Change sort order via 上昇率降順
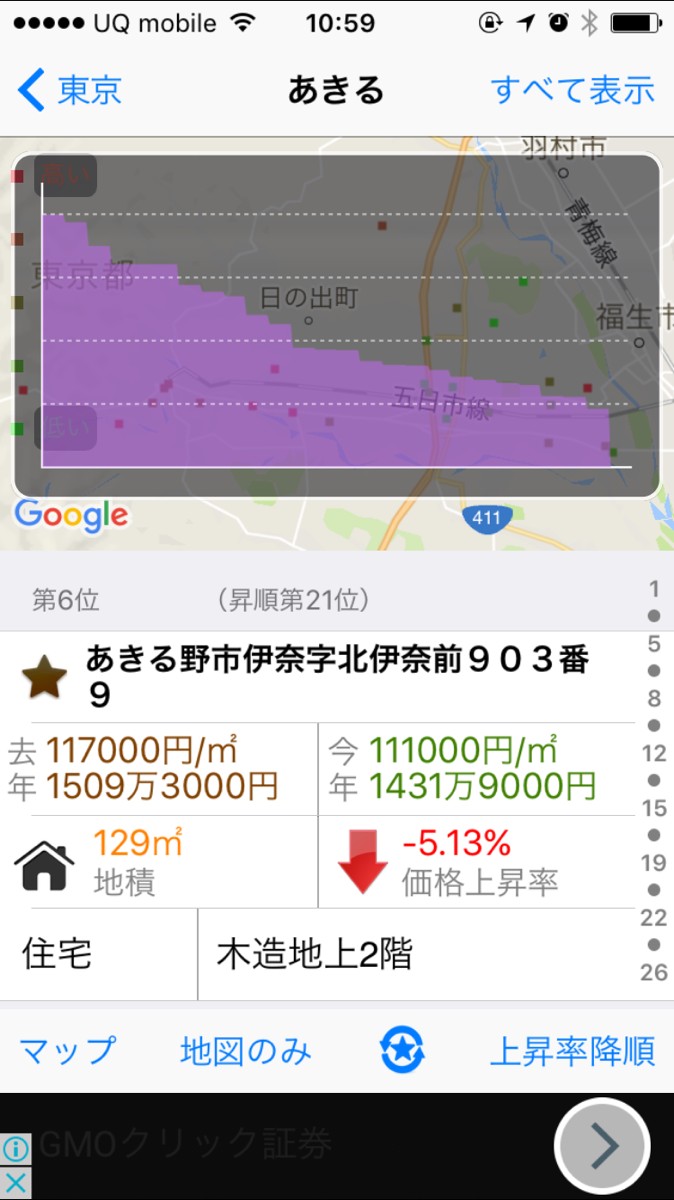674x1200 pixels. coord(572,1051)
